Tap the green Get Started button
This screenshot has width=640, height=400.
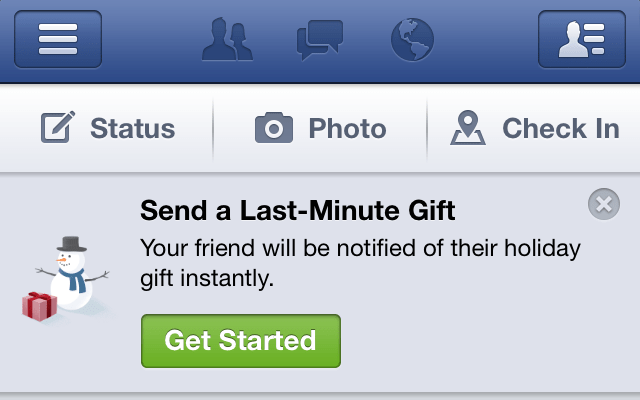point(240,340)
